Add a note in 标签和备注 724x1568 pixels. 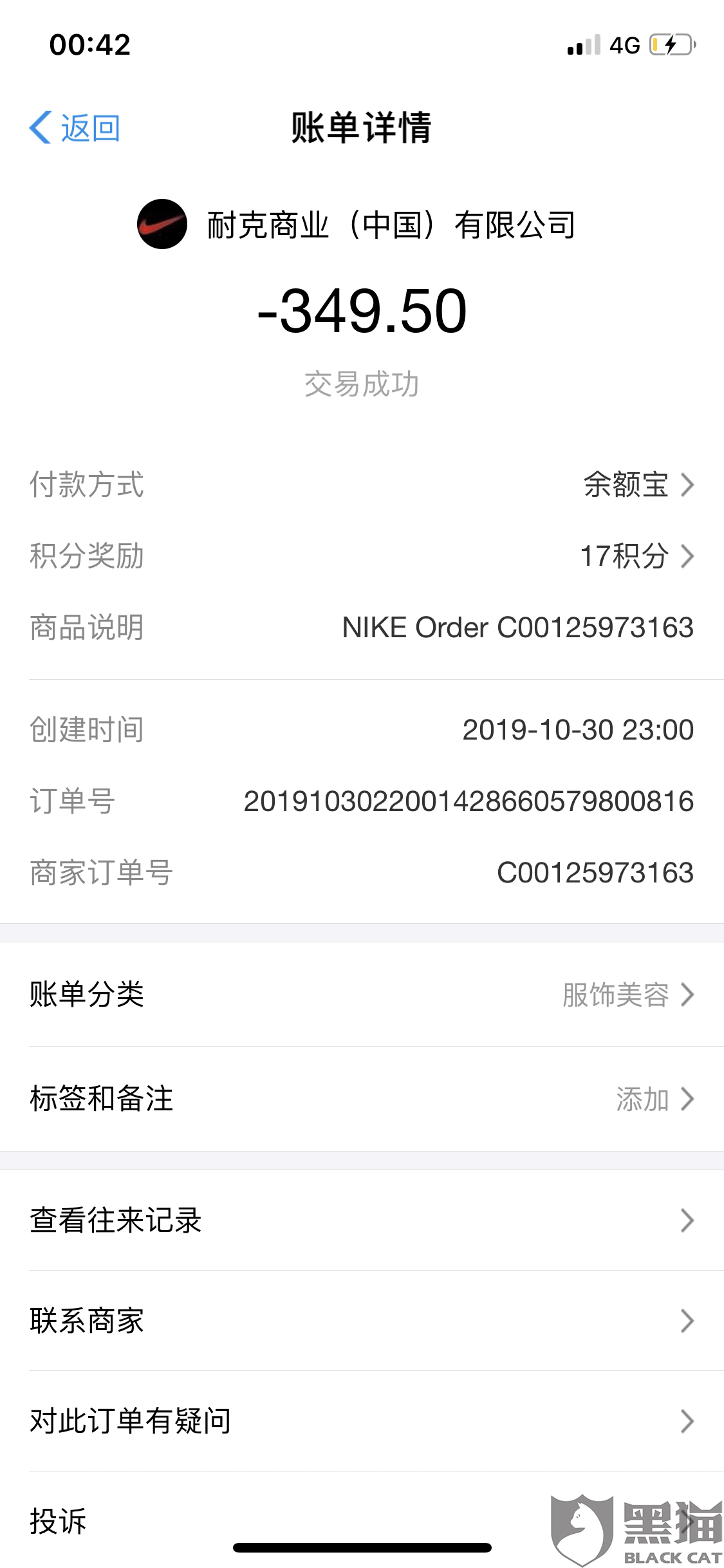(653, 1099)
